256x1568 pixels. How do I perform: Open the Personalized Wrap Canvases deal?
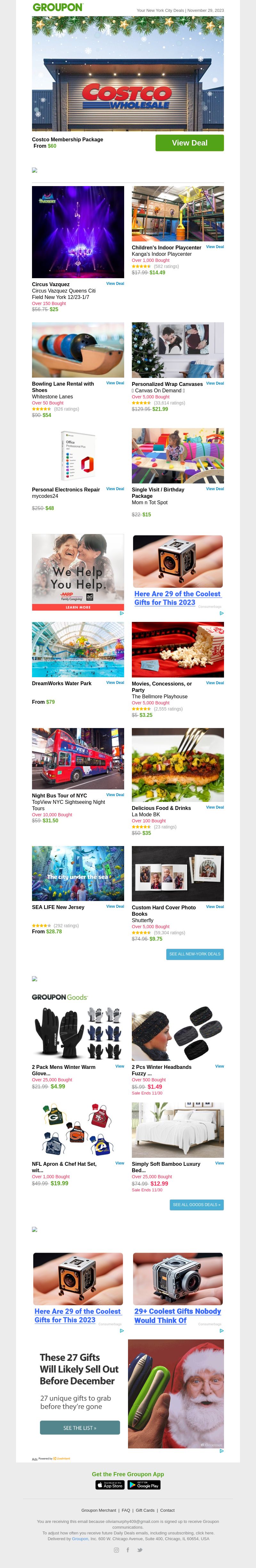(x=214, y=383)
